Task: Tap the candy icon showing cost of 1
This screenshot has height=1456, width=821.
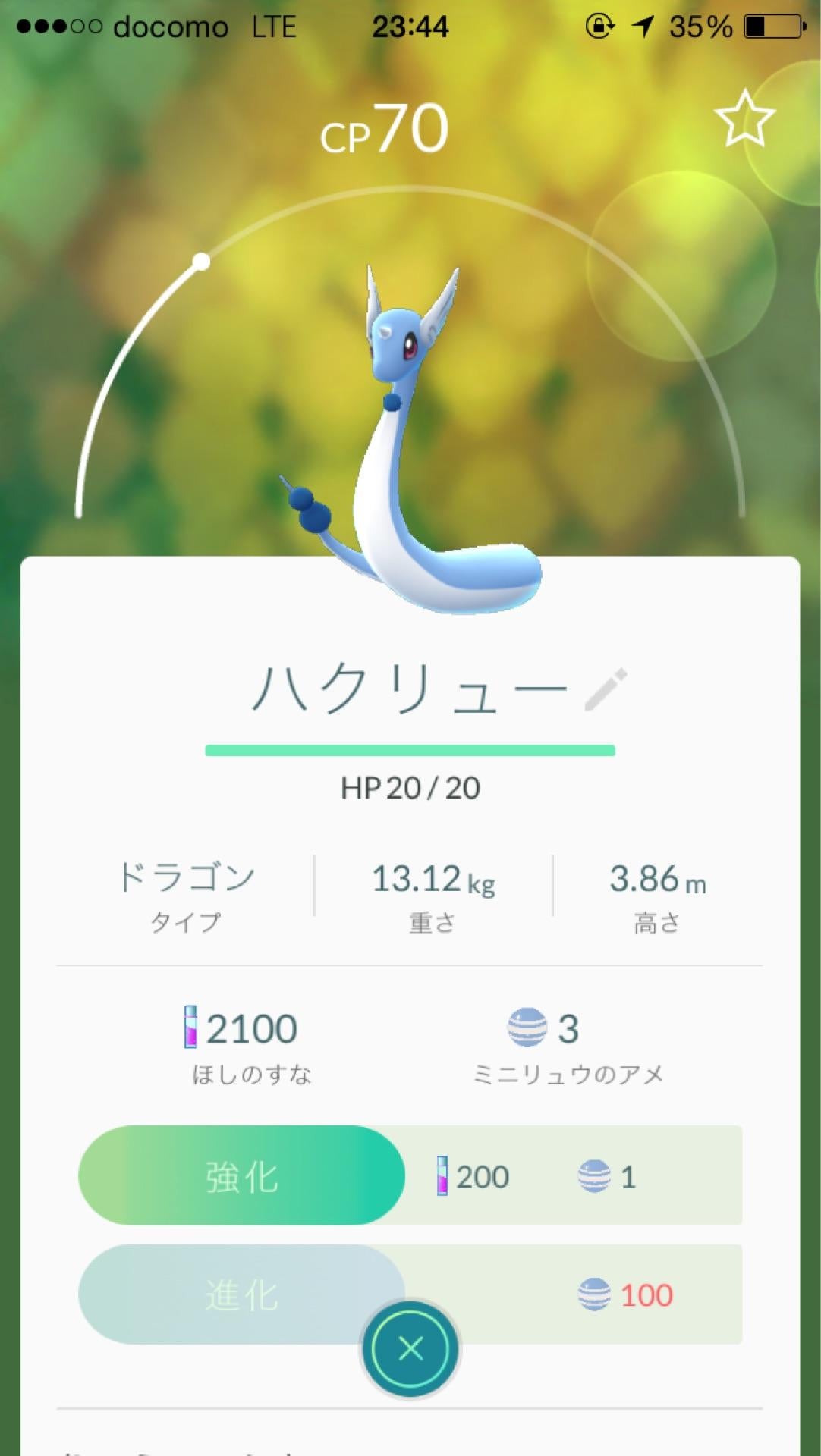Action: coord(593,1176)
